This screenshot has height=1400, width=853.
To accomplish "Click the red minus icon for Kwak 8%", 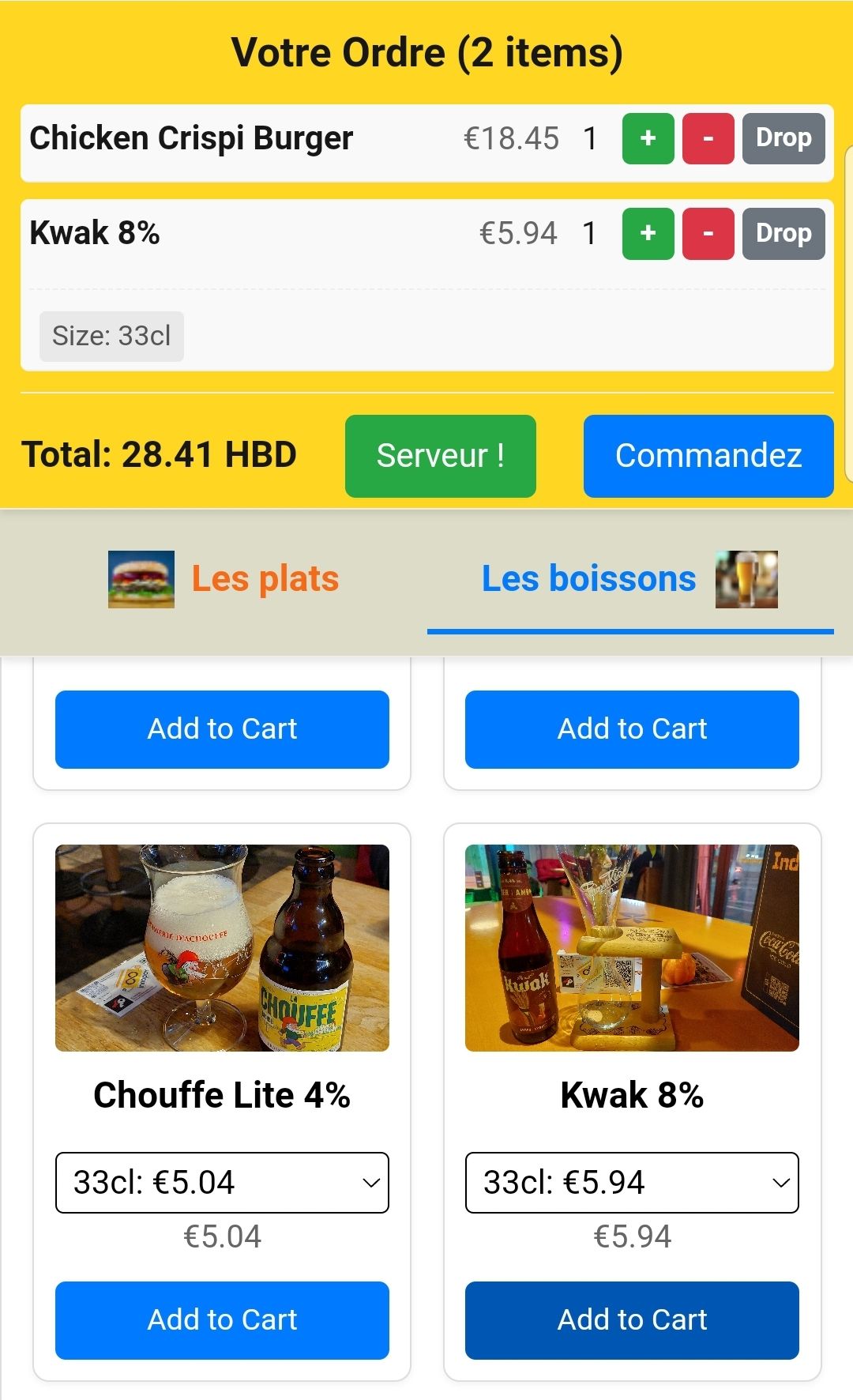I will 707,233.
